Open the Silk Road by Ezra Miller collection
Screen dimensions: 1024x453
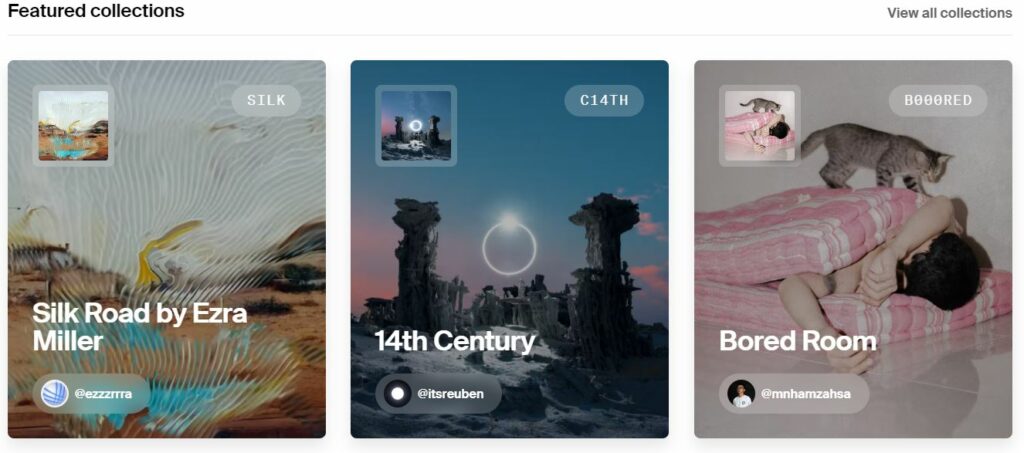click(140, 326)
